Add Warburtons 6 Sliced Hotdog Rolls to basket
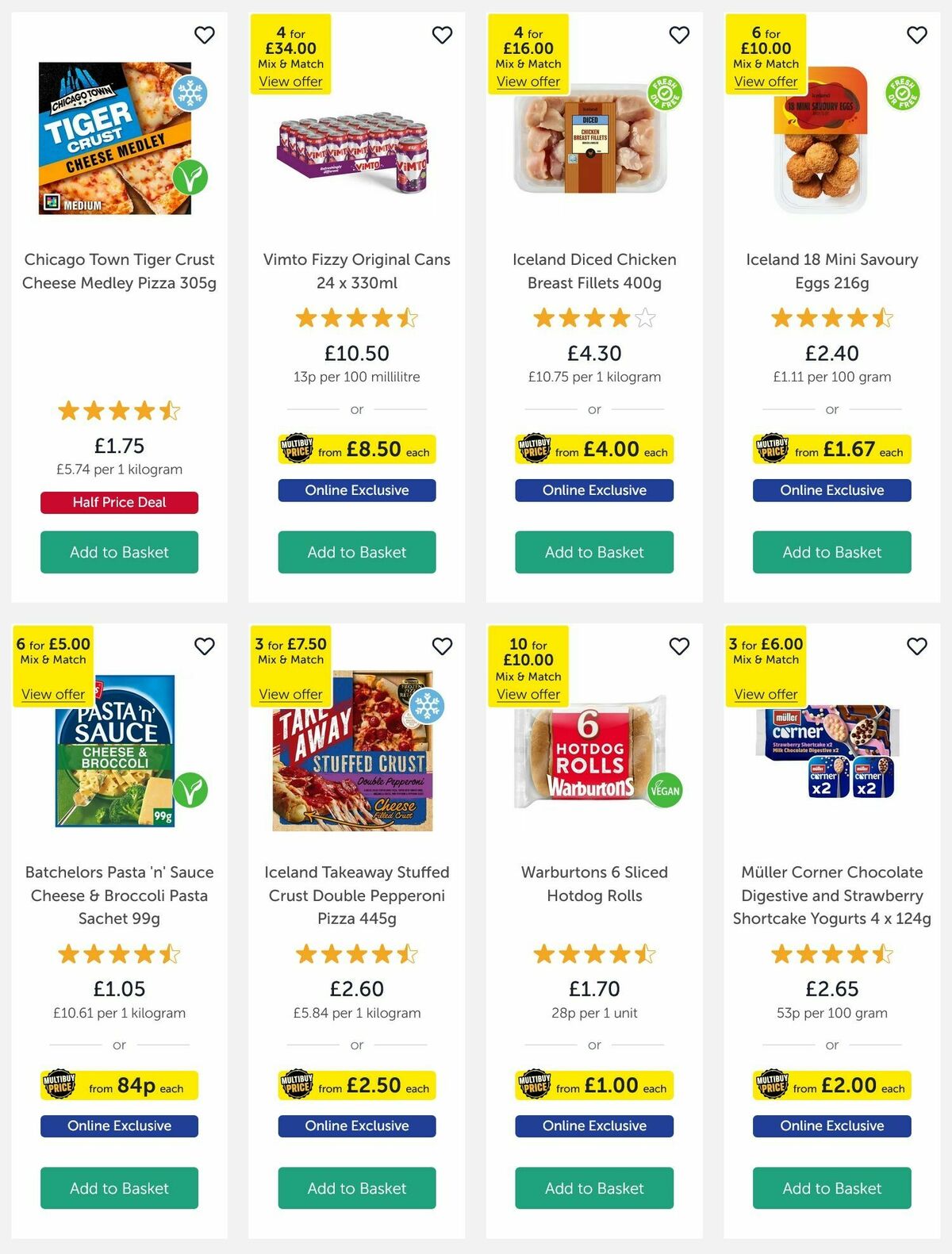 [x=593, y=1188]
